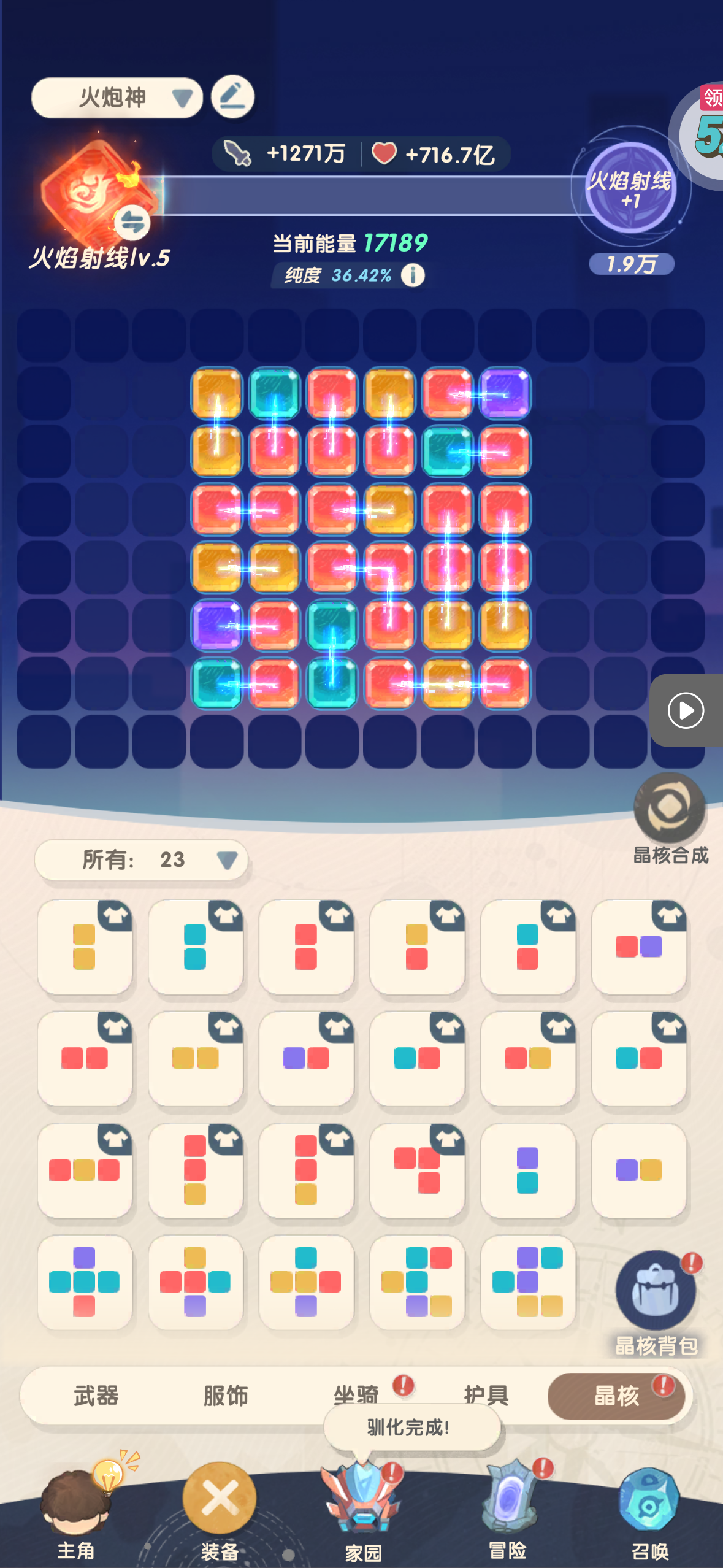Viewport: 723px width, 1568px height.
Task: Select the red-and-purple horizontal two-block core piece
Action: (x=638, y=947)
